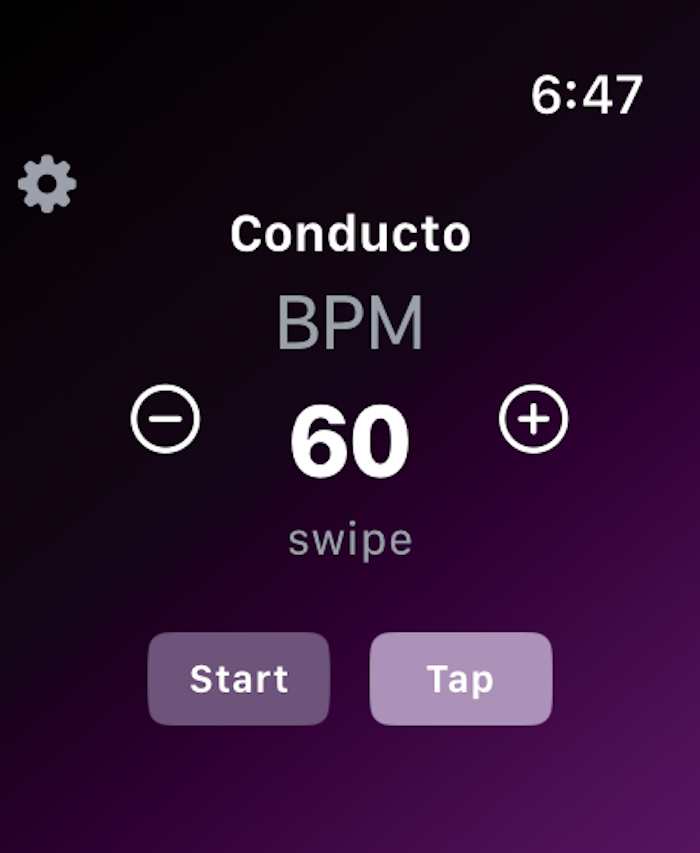
Task: Increase the BPM with the plus button
Action: pyautogui.click(x=533, y=419)
